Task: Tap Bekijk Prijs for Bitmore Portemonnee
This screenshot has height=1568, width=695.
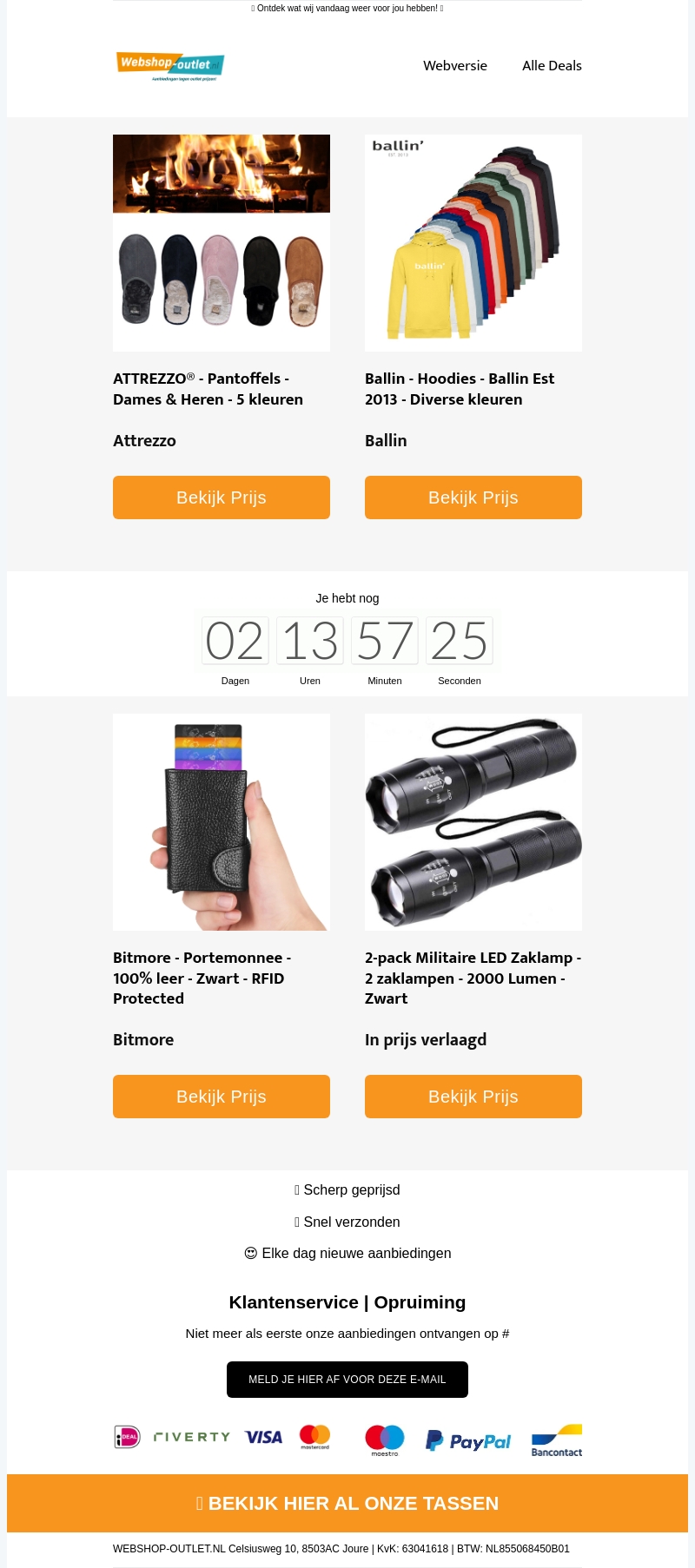Action: coord(222,1097)
